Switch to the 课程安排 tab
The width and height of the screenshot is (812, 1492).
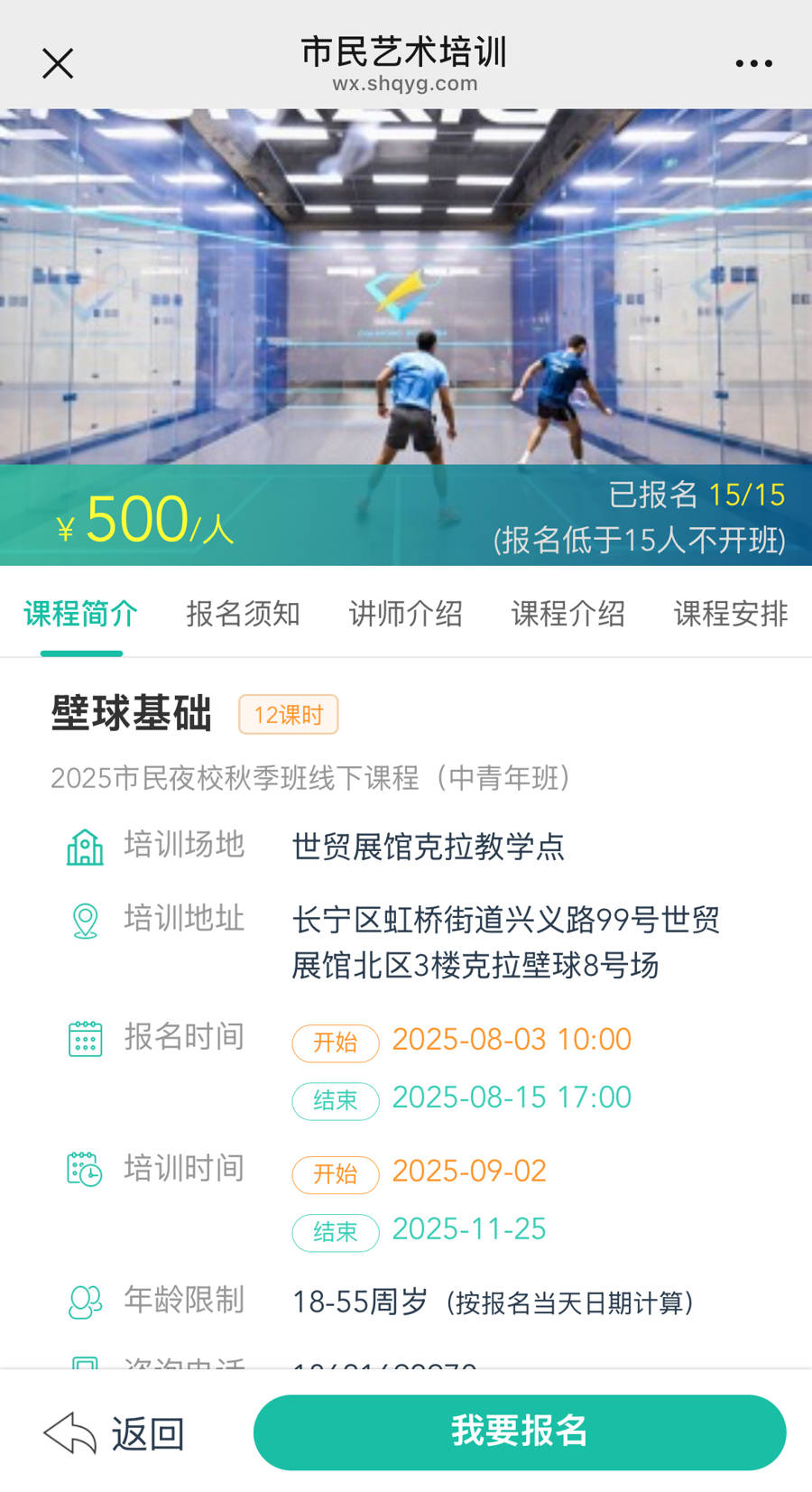729,614
